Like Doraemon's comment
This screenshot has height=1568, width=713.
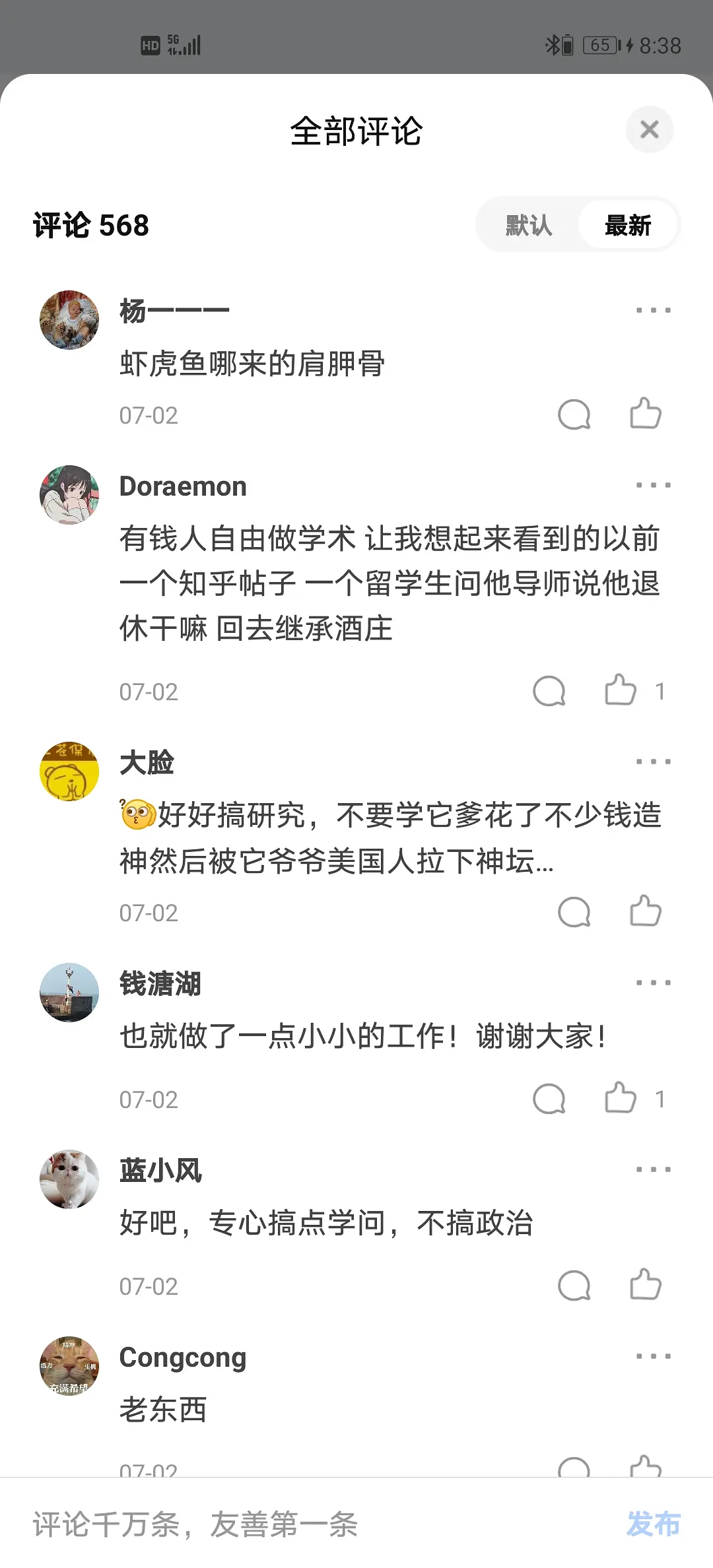coord(621,690)
